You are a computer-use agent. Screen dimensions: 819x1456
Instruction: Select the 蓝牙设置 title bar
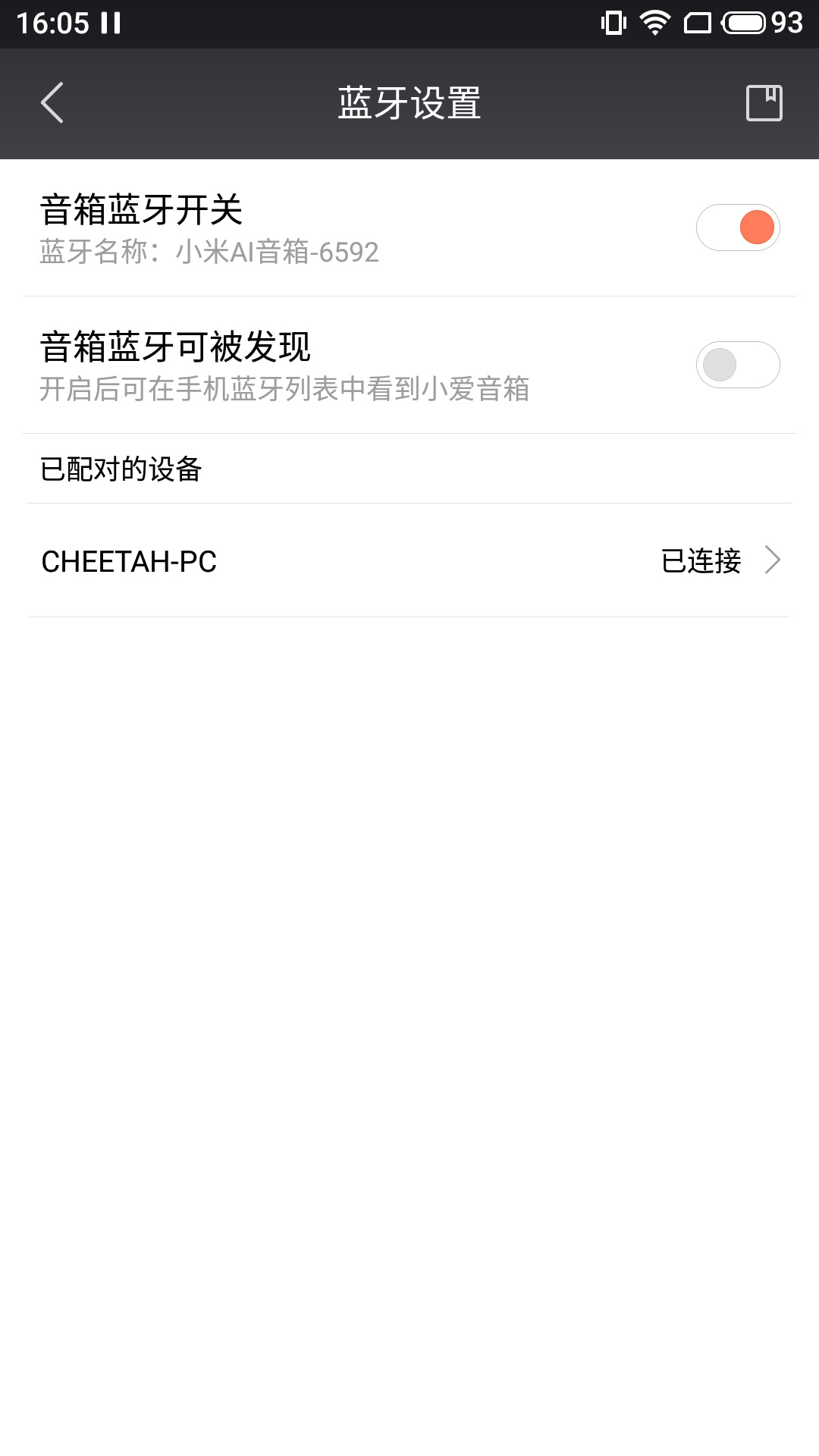(409, 102)
